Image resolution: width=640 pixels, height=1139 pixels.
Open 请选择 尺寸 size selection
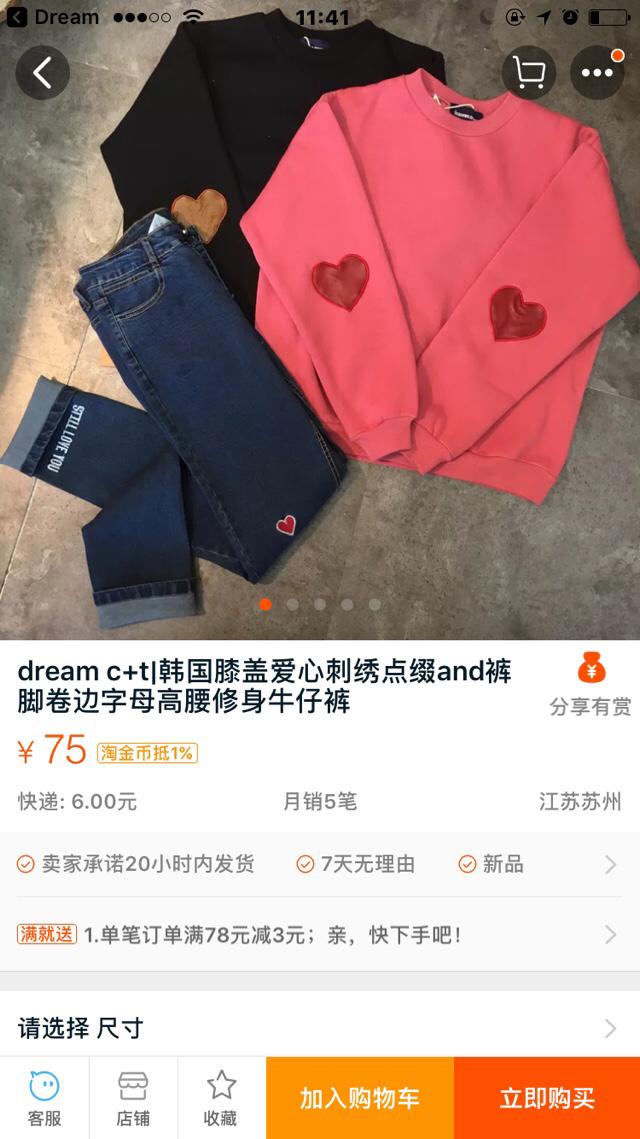(x=320, y=1027)
